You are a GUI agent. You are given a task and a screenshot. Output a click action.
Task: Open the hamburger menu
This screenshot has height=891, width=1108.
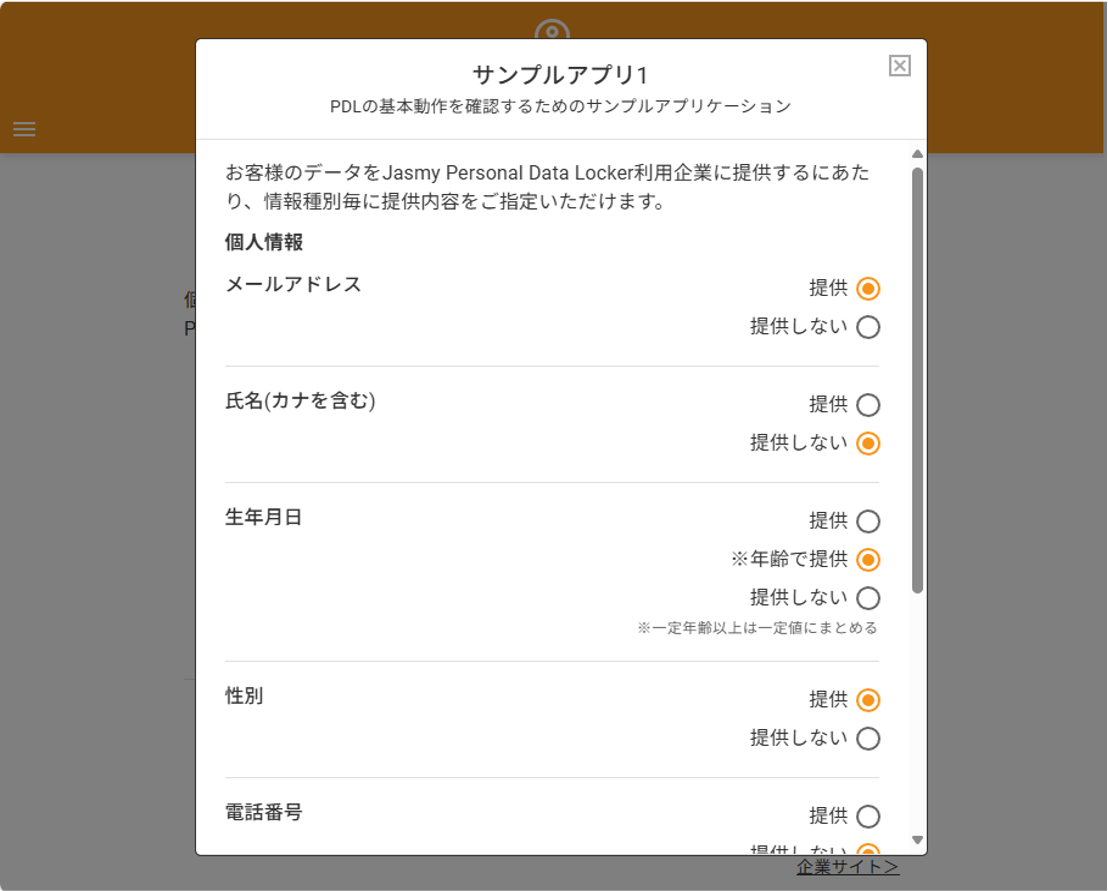pos(24,129)
